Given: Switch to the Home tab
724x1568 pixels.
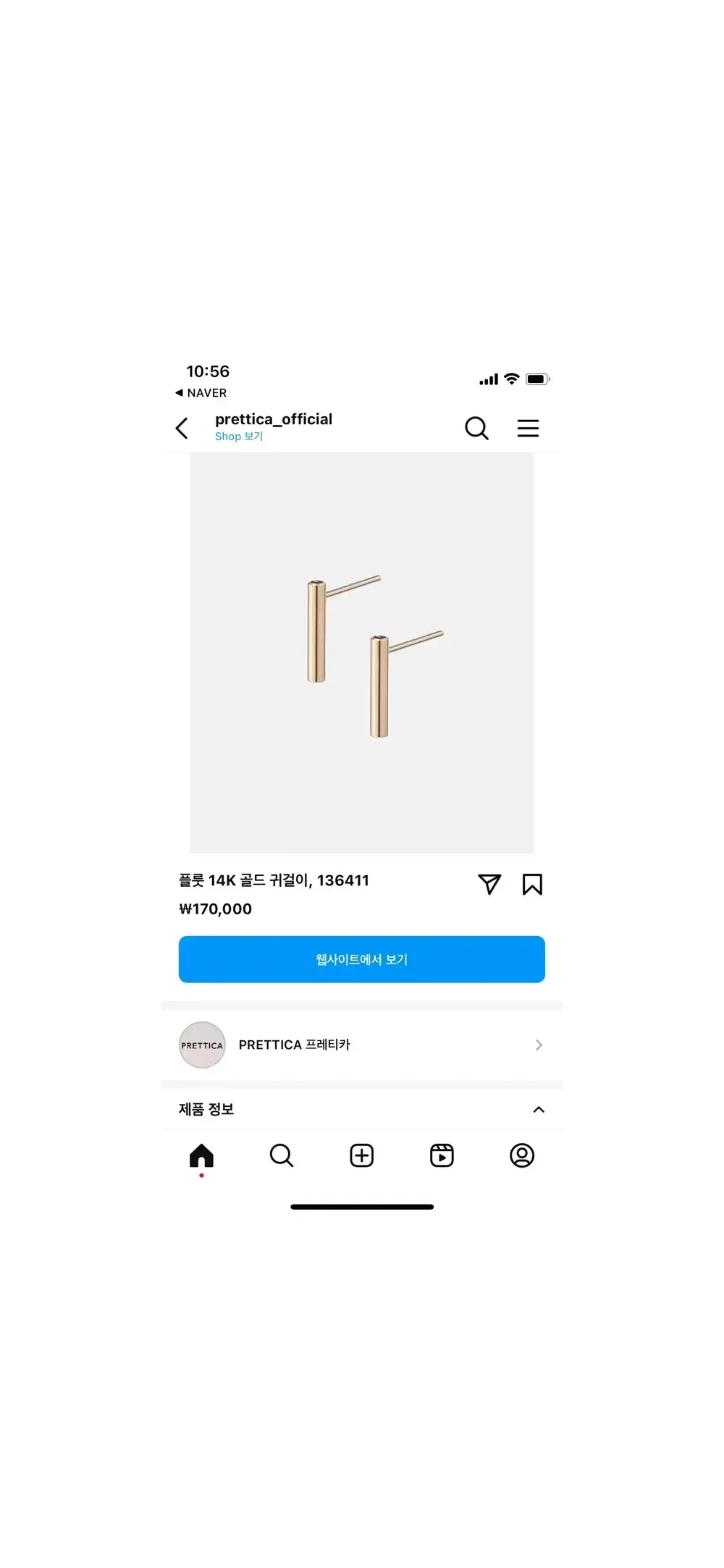Looking at the screenshot, I should tap(201, 1155).
